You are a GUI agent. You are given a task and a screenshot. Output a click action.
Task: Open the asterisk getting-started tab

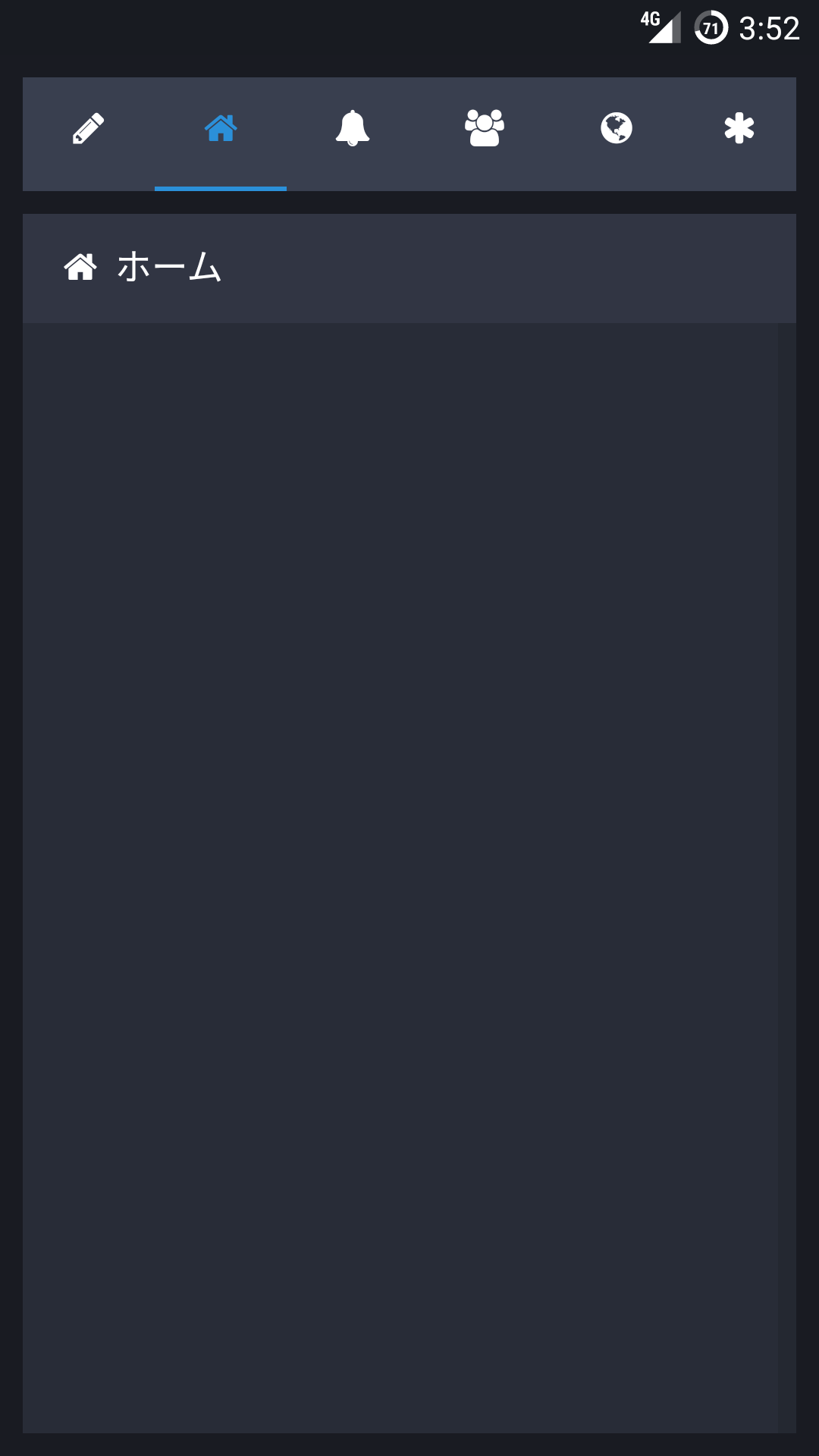click(x=739, y=129)
